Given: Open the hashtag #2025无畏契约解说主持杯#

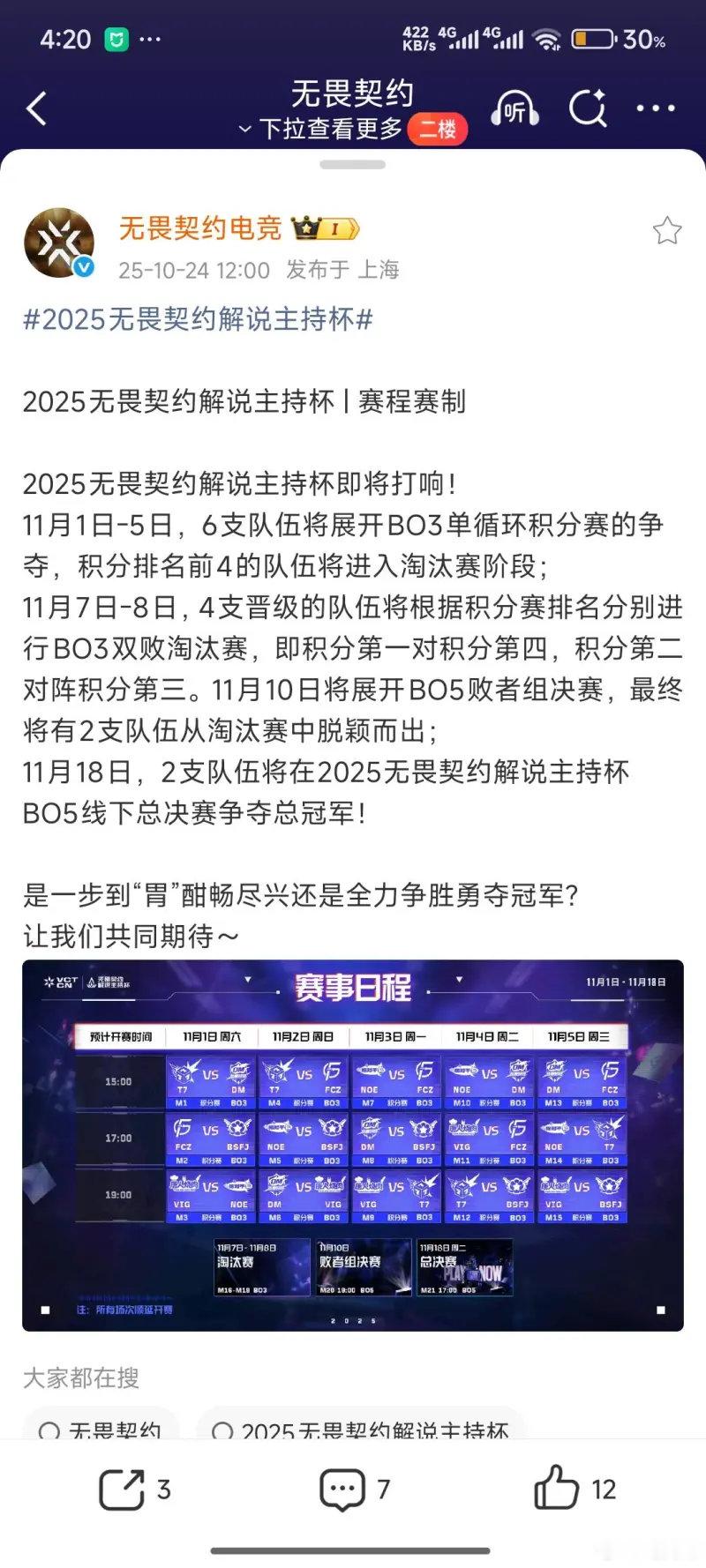Looking at the screenshot, I should [x=199, y=320].
